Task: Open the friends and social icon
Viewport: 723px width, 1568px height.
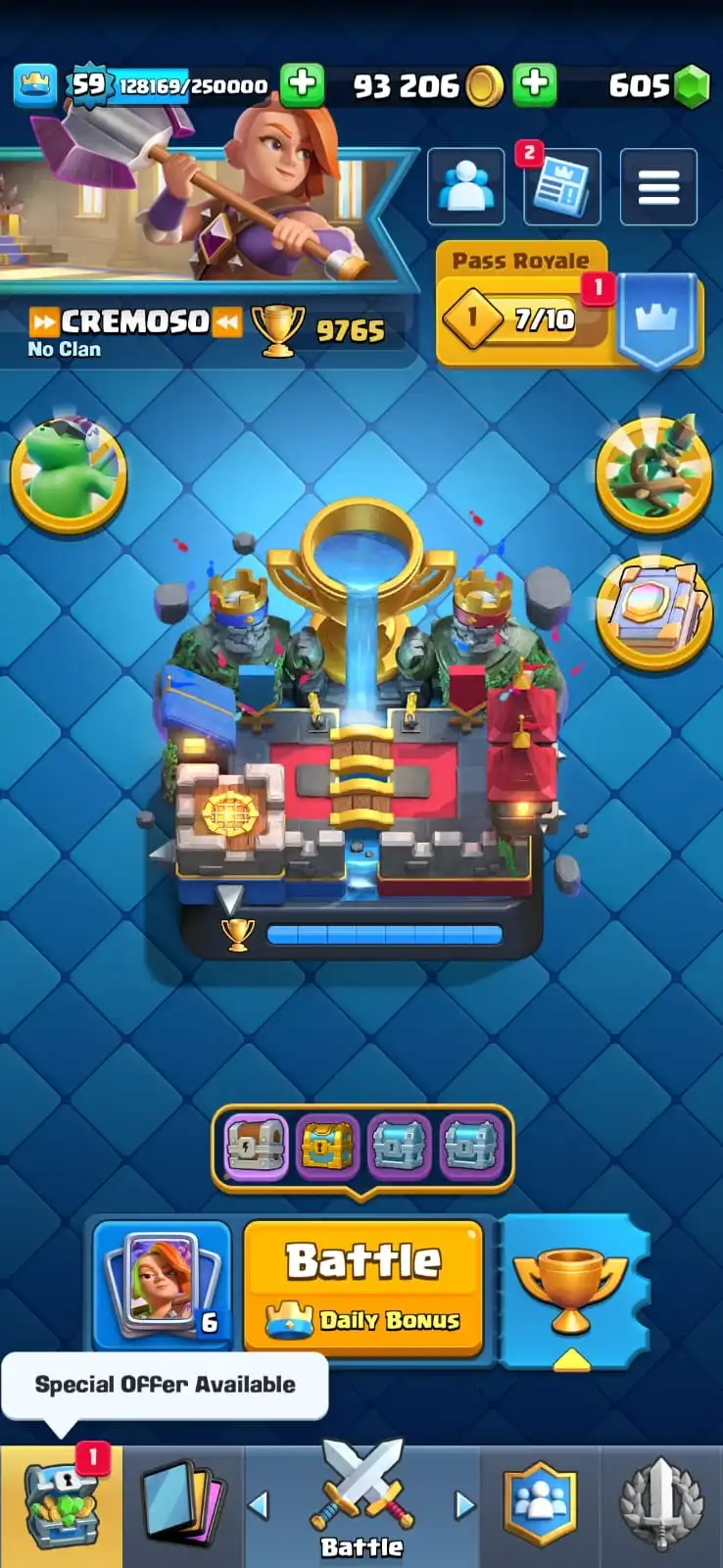Action: pyautogui.click(x=465, y=186)
